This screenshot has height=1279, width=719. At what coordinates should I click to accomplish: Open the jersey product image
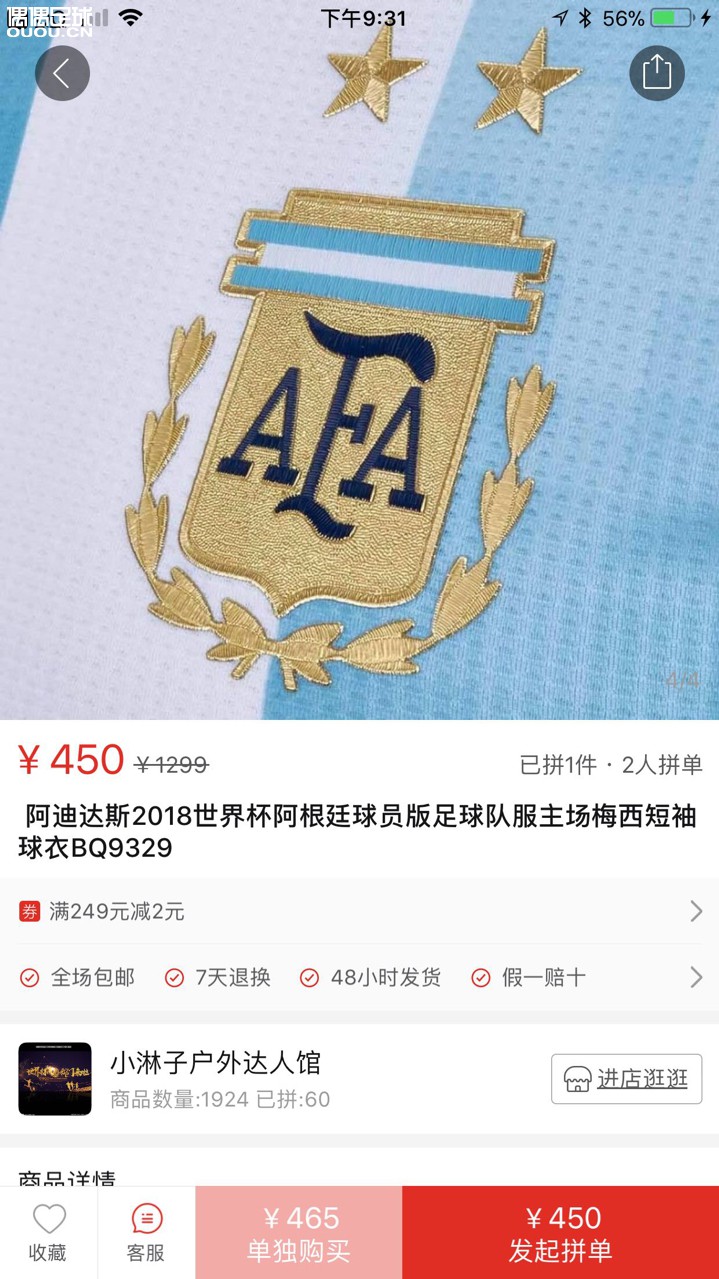coord(359,400)
